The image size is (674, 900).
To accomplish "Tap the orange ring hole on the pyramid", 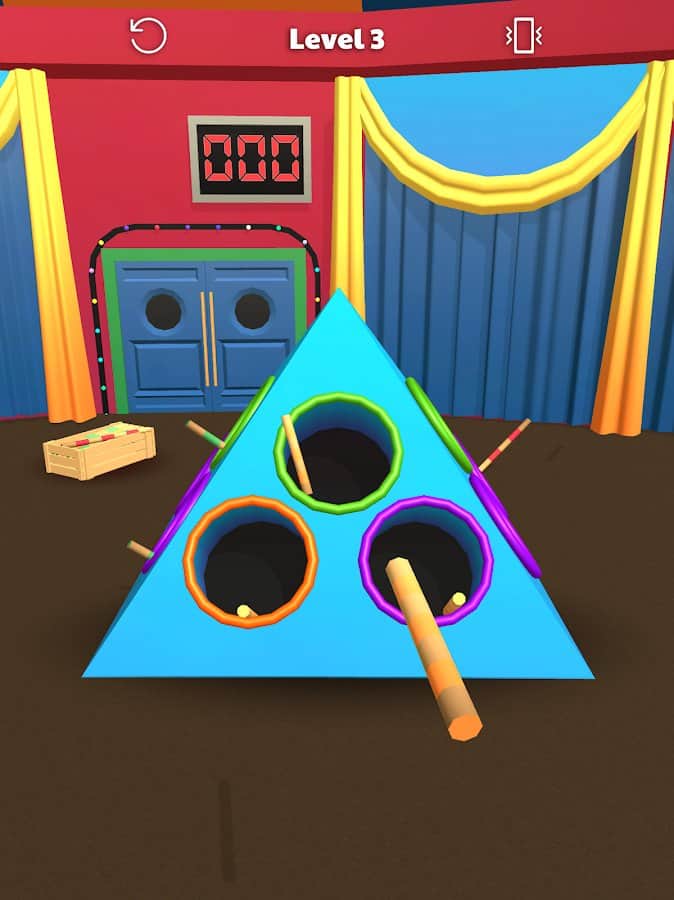I will click(x=250, y=562).
